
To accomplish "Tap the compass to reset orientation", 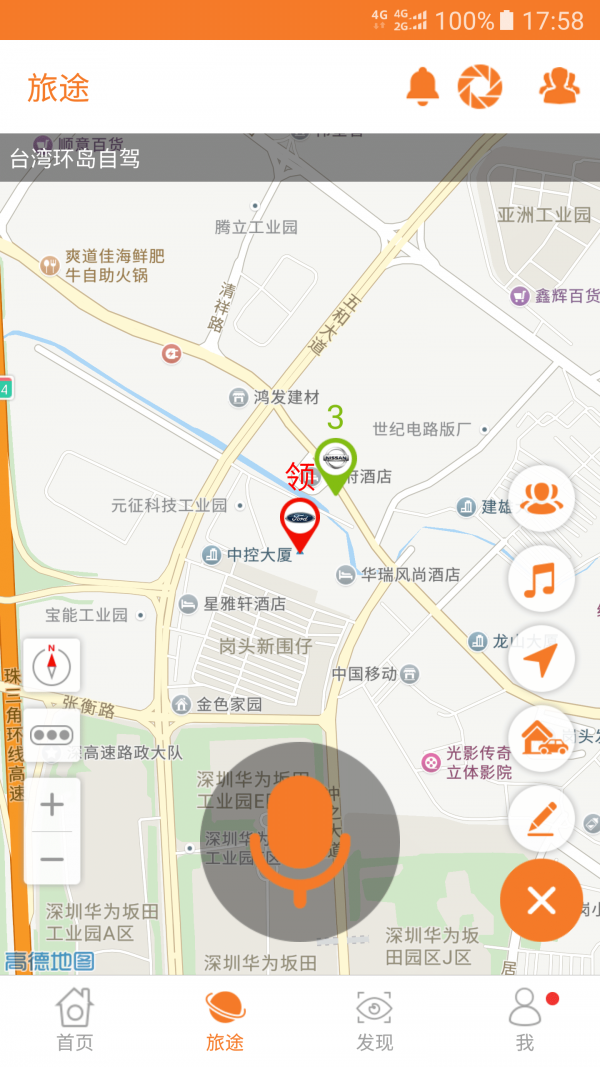I will tap(52, 665).
